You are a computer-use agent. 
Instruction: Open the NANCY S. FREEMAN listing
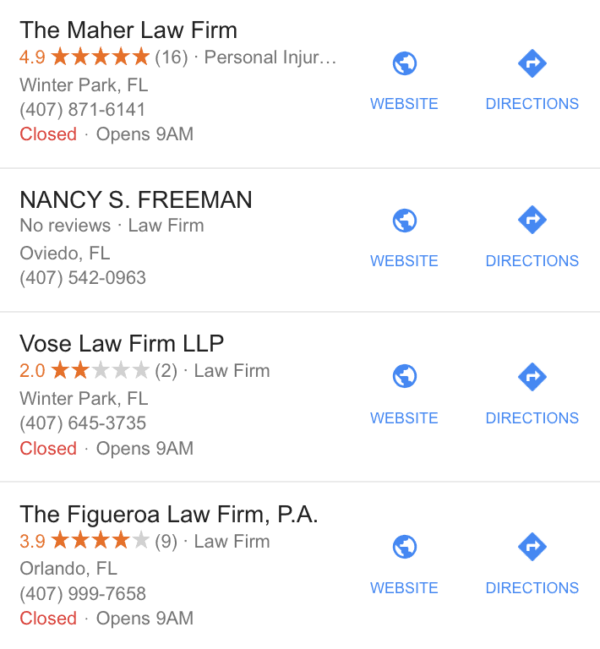point(136,200)
